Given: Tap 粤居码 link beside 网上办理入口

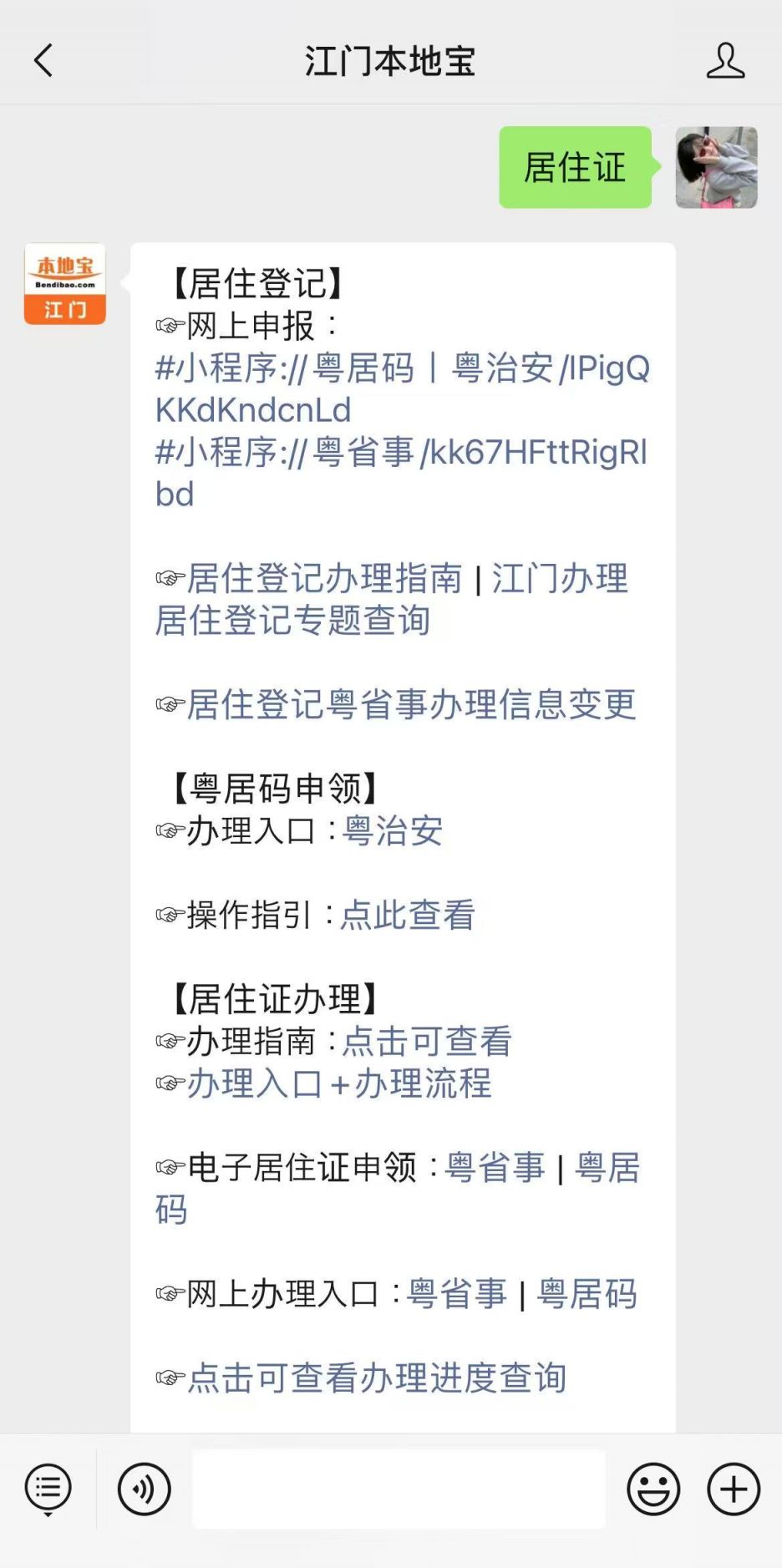Looking at the screenshot, I should [x=587, y=1294].
